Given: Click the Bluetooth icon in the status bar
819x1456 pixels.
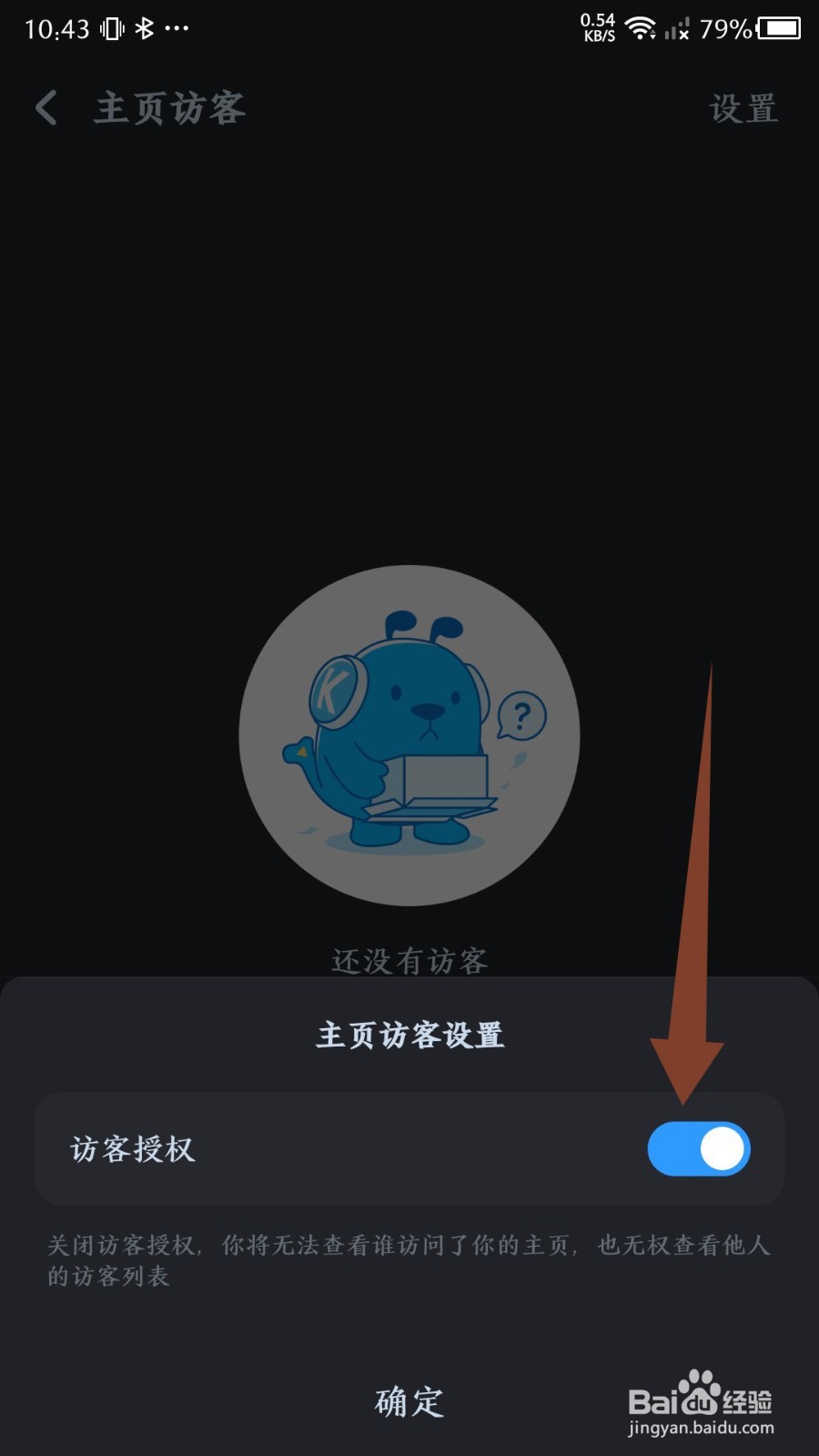Looking at the screenshot, I should 146,27.
